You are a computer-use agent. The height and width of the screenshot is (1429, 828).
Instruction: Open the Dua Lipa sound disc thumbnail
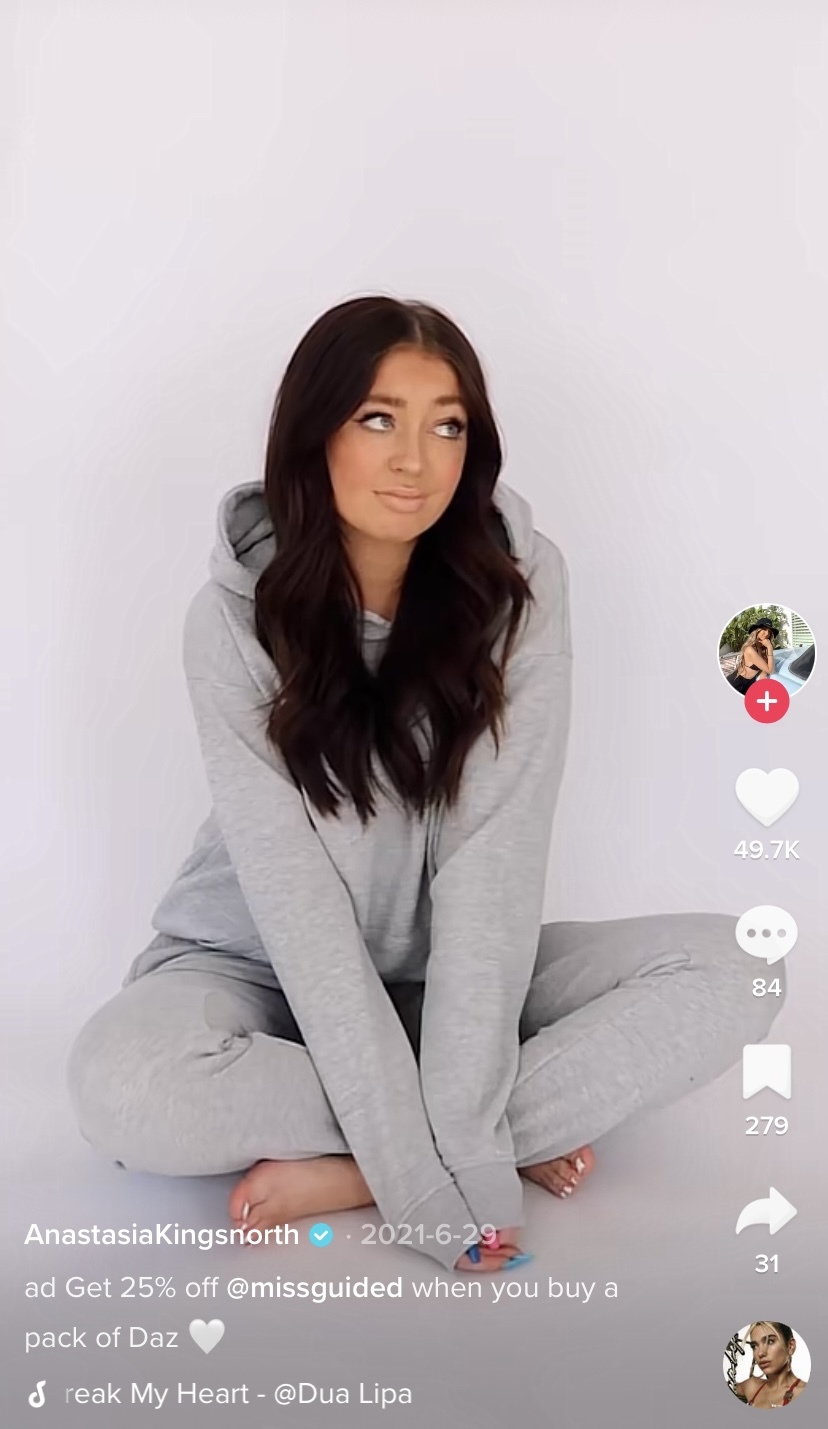tap(766, 1365)
